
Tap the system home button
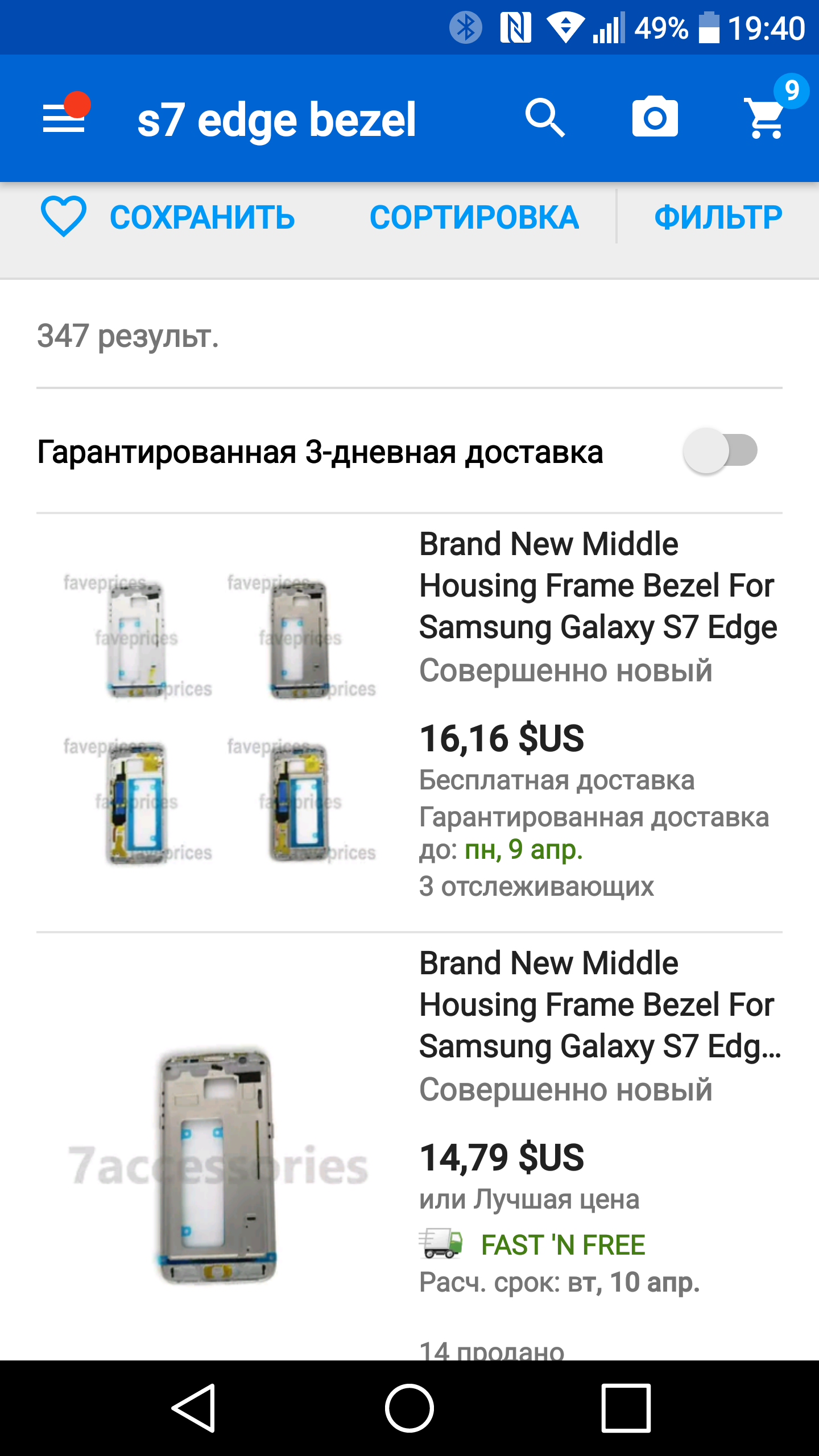tap(409, 1408)
